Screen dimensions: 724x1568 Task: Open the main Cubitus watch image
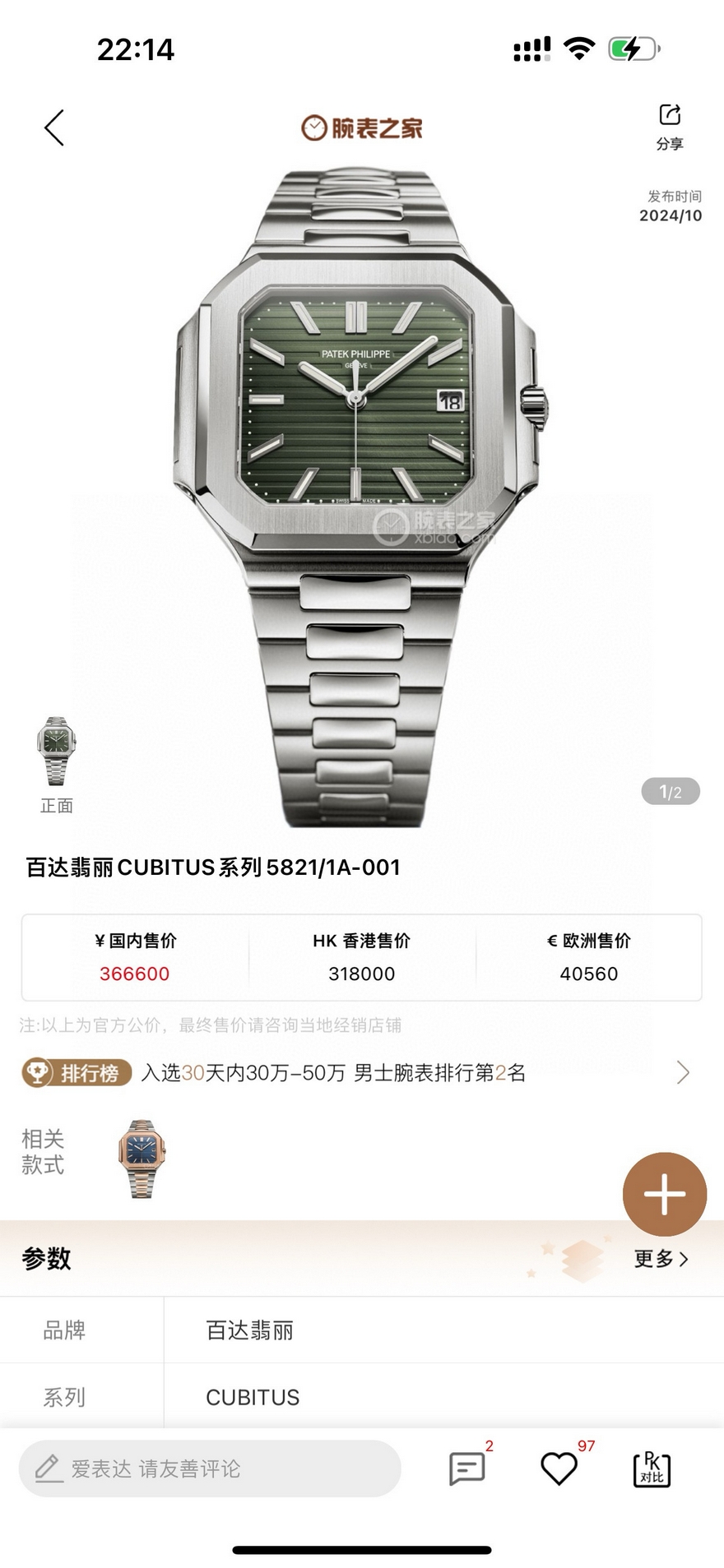coord(360,493)
